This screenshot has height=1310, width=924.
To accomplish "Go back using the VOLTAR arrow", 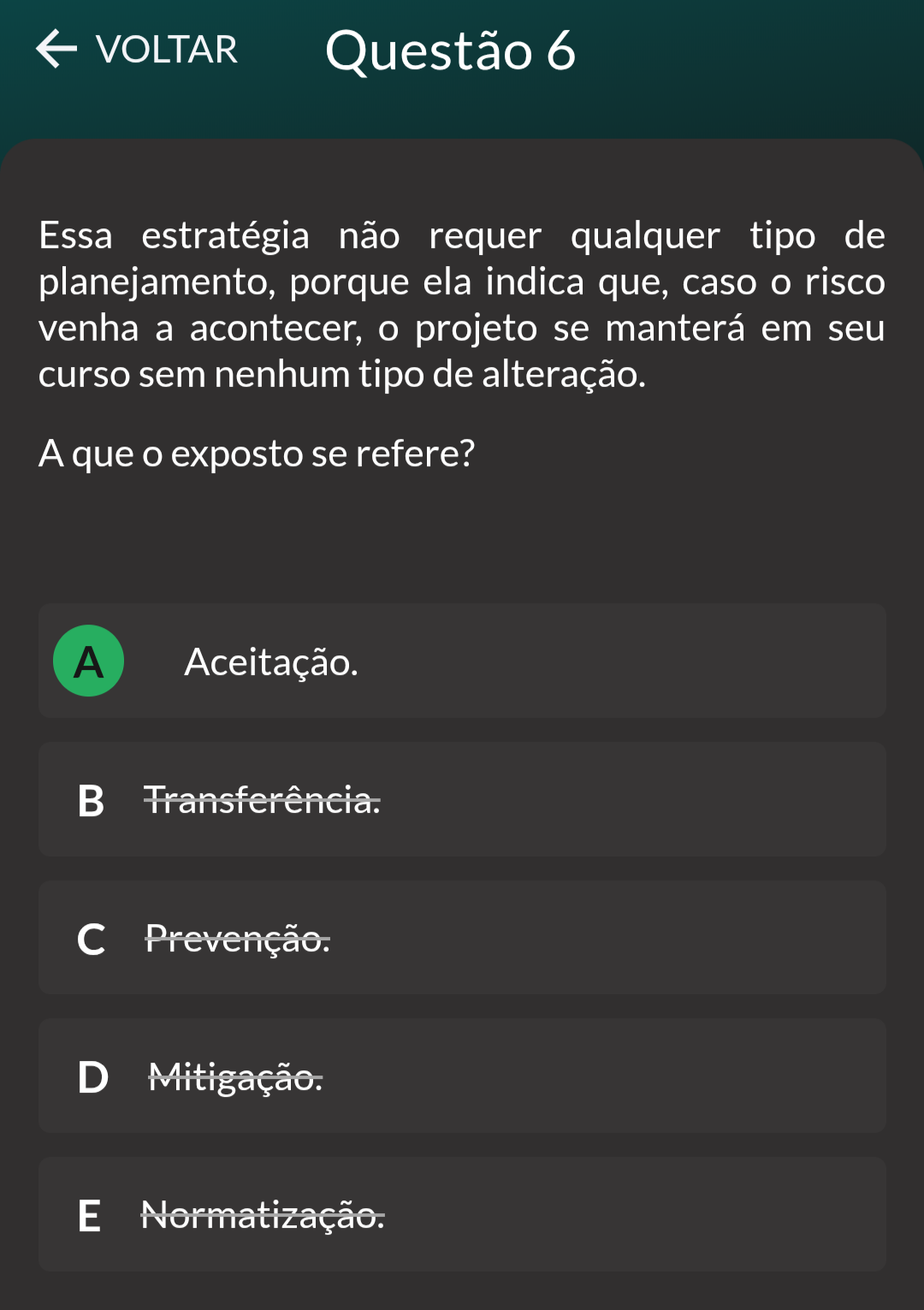I will click(x=56, y=49).
